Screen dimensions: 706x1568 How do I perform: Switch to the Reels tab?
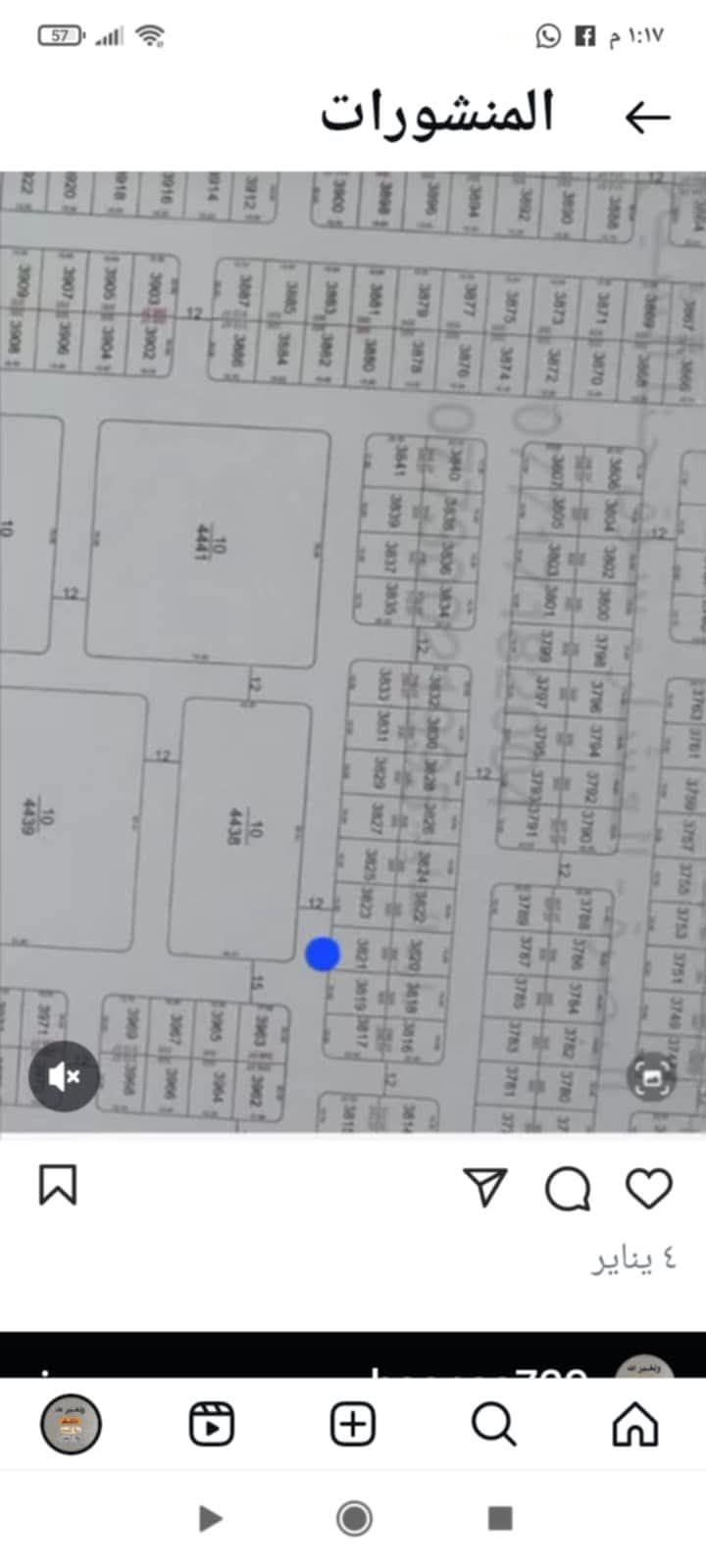coord(212,1424)
